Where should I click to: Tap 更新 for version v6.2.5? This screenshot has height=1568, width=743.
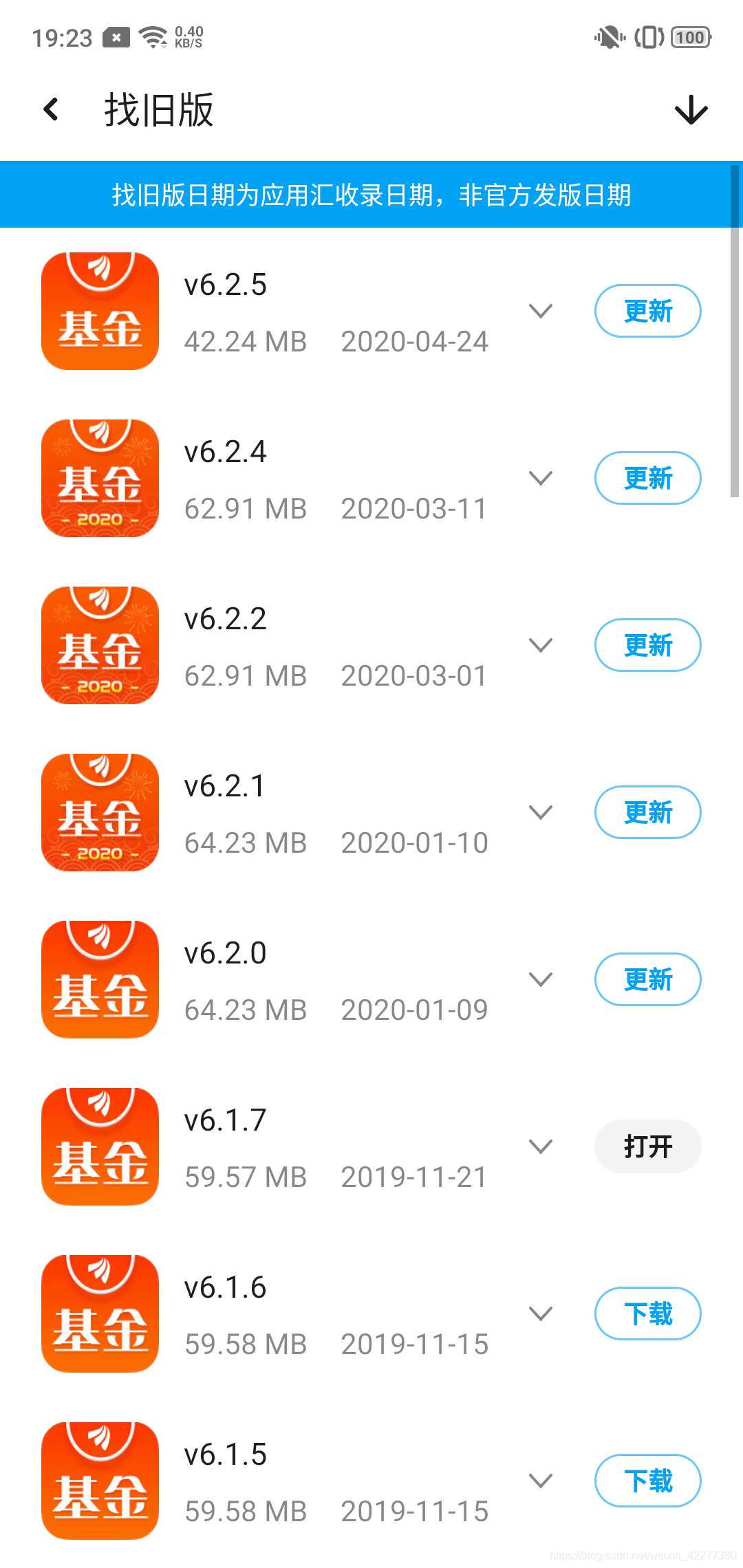(x=647, y=312)
